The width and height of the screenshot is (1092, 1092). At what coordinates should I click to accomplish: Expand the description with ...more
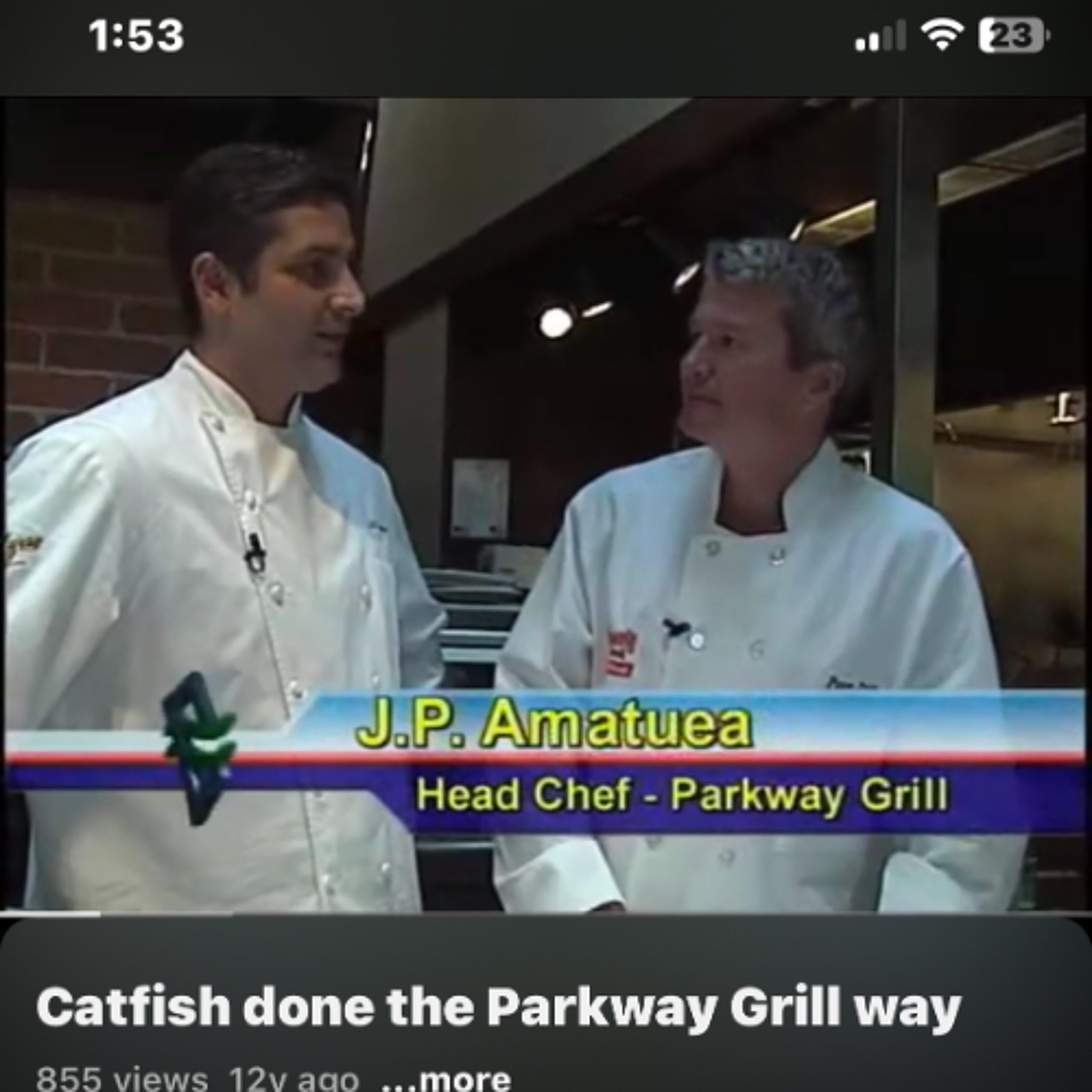447,1078
